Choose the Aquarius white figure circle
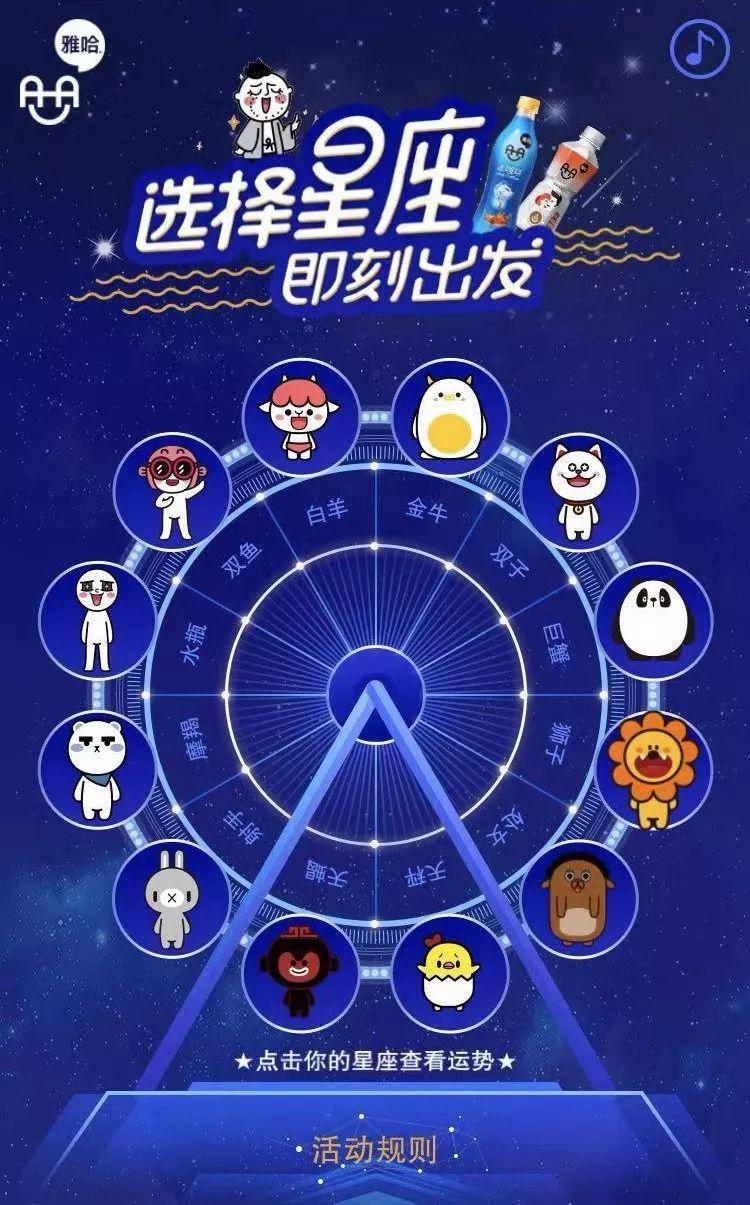750x1205 pixels. pyautogui.click(x=97, y=621)
